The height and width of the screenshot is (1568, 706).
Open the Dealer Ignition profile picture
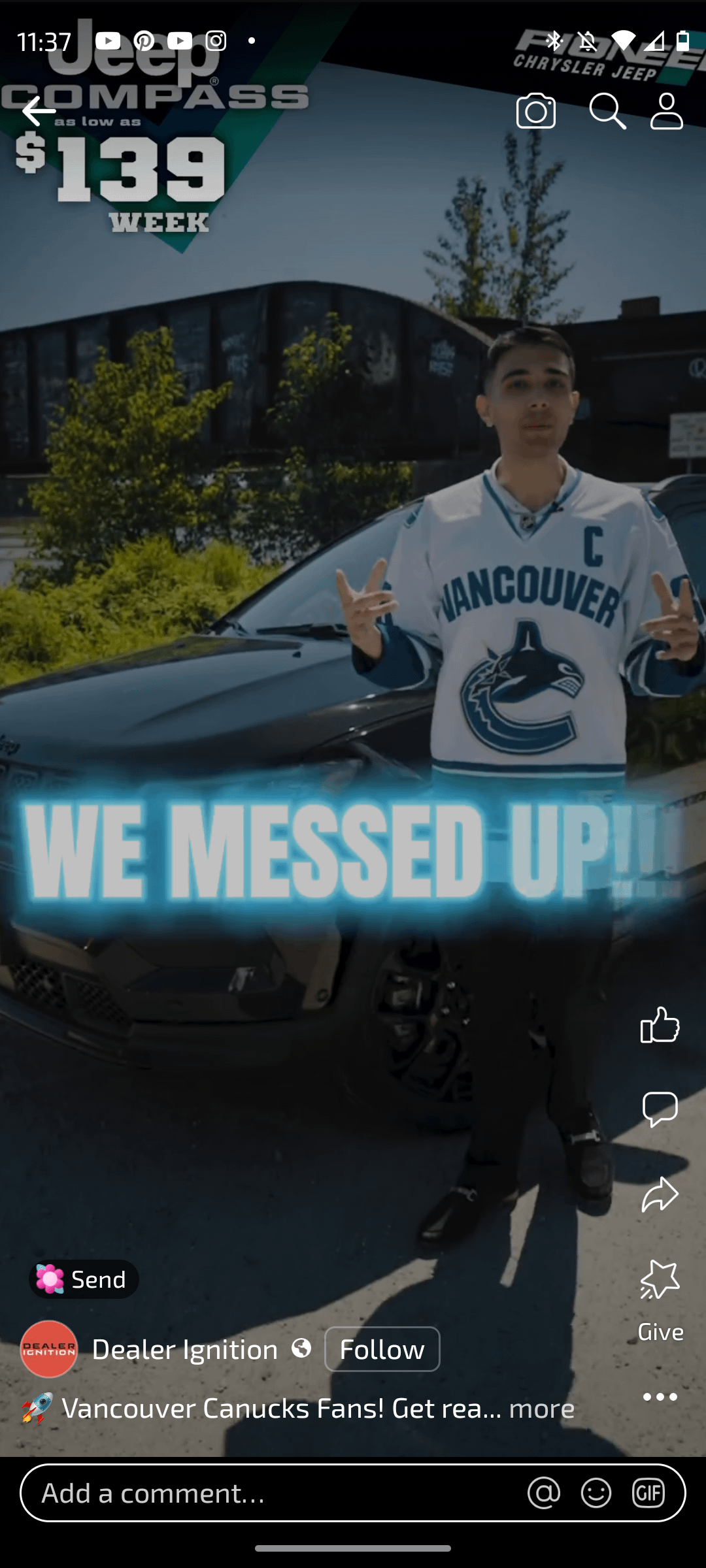(49, 1349)
